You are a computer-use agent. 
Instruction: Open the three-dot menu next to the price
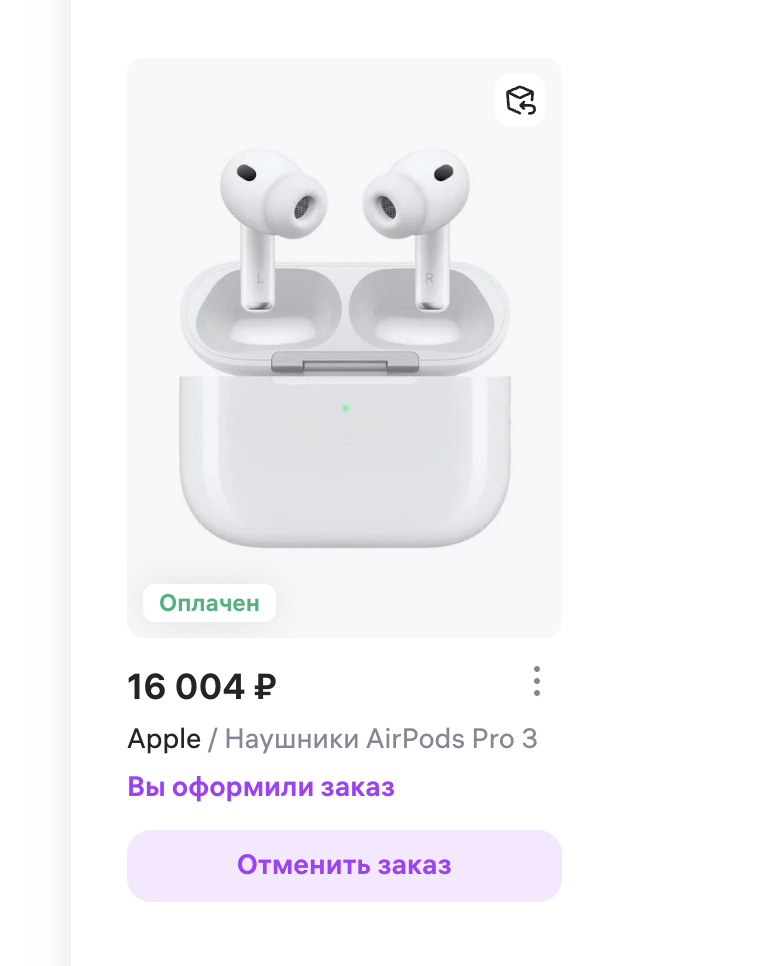point(537,681)
